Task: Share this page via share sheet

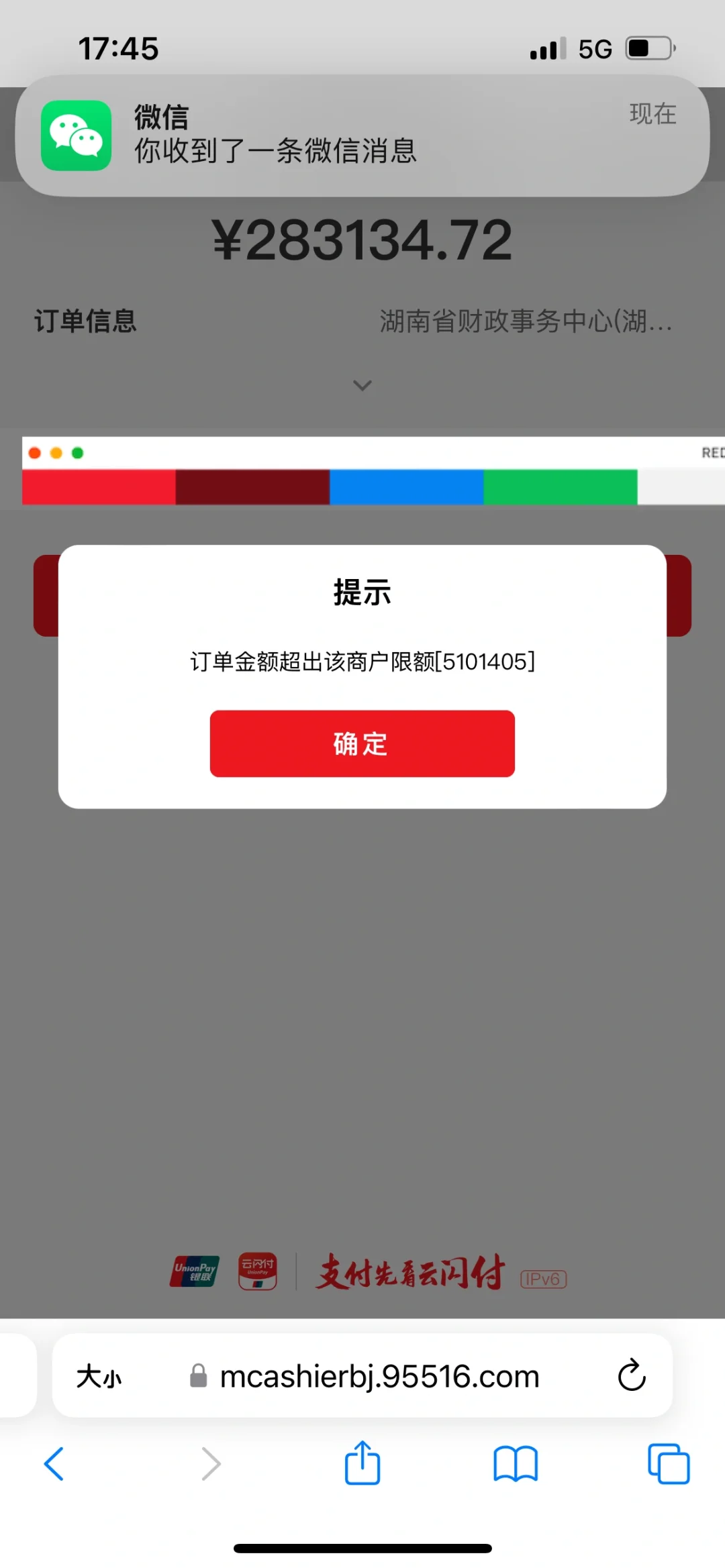Action: coord(362,1463)
